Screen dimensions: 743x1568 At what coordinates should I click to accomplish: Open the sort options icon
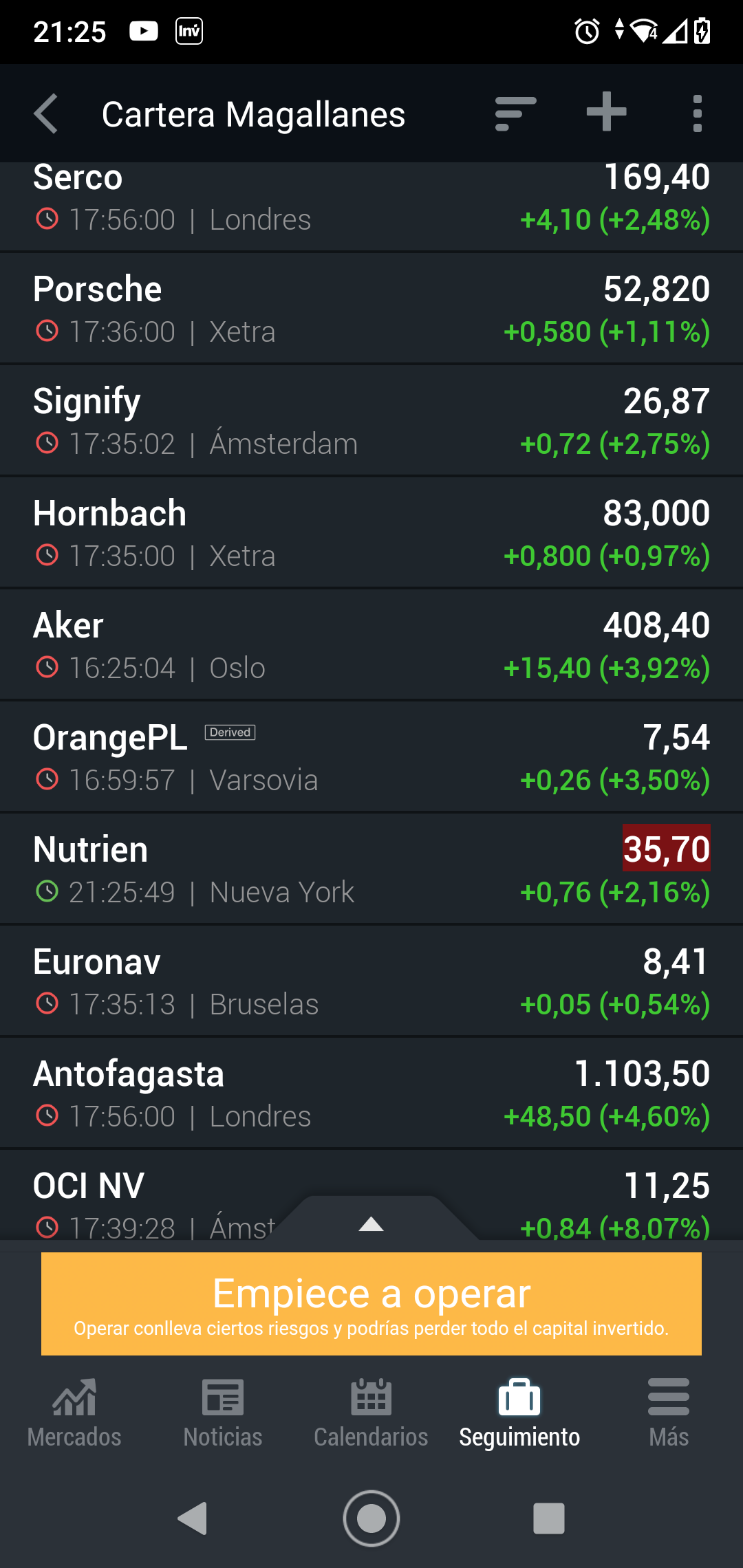[515, 113]
